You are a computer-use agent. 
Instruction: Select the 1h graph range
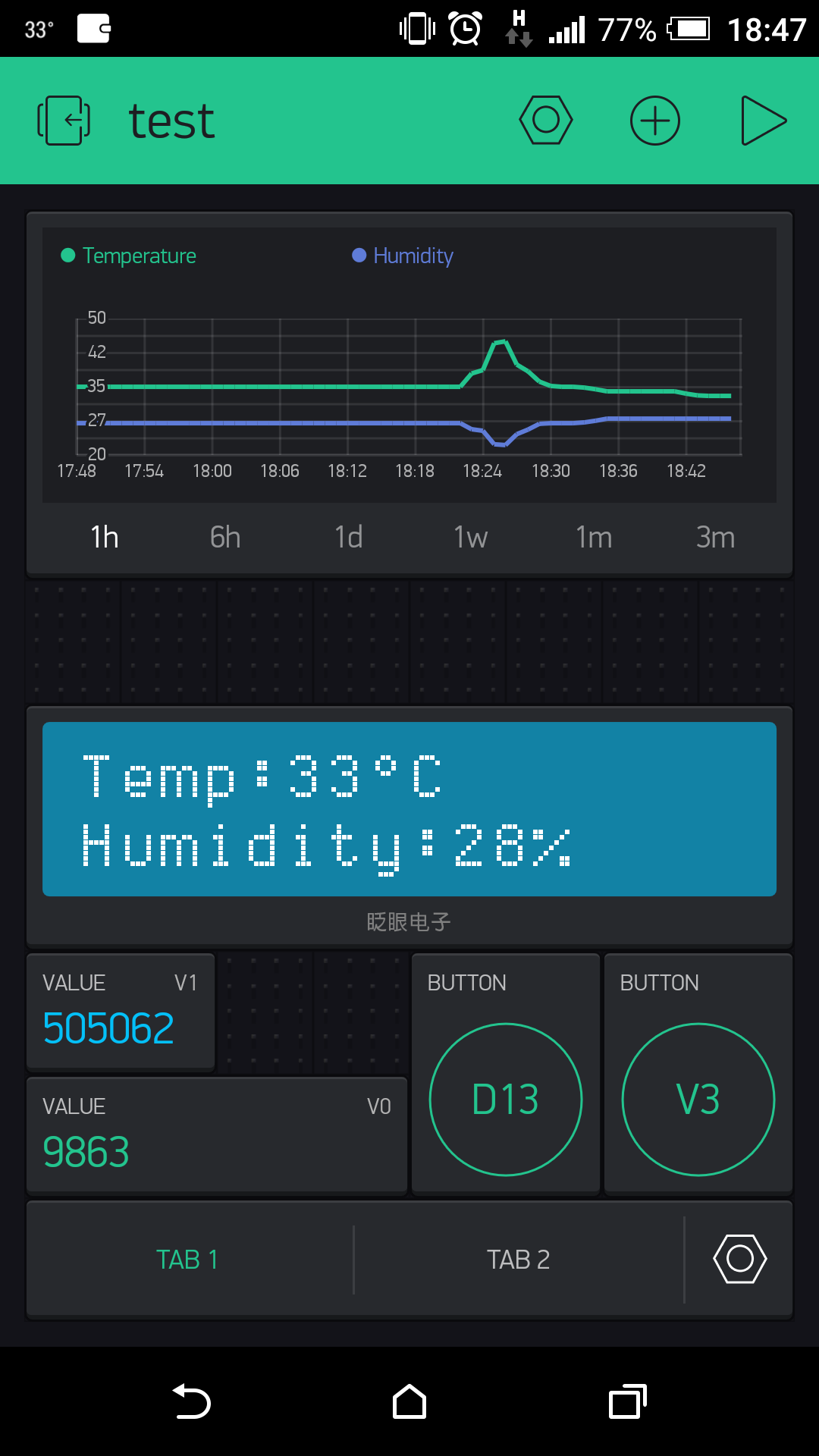(x=105, y=538)
